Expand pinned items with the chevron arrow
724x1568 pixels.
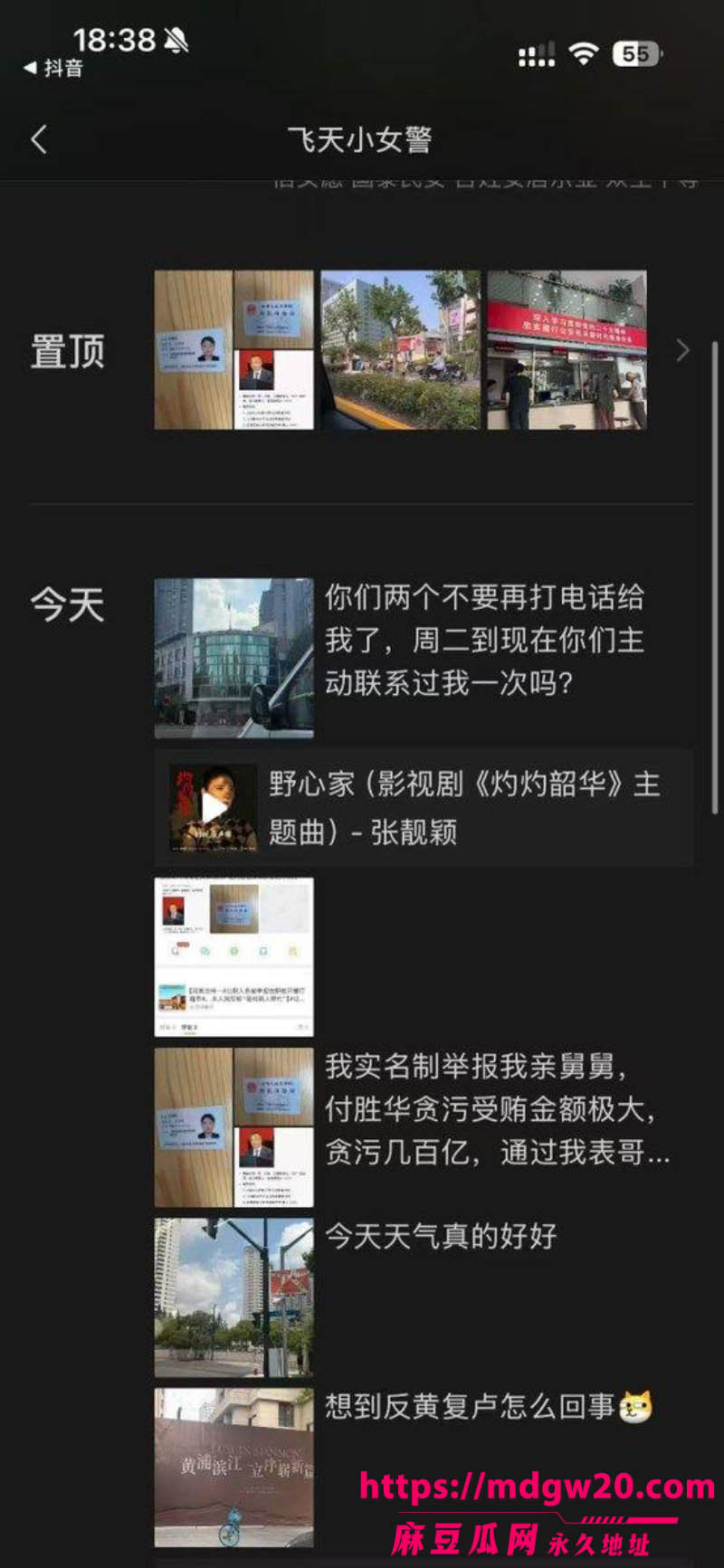coord(683,350)
